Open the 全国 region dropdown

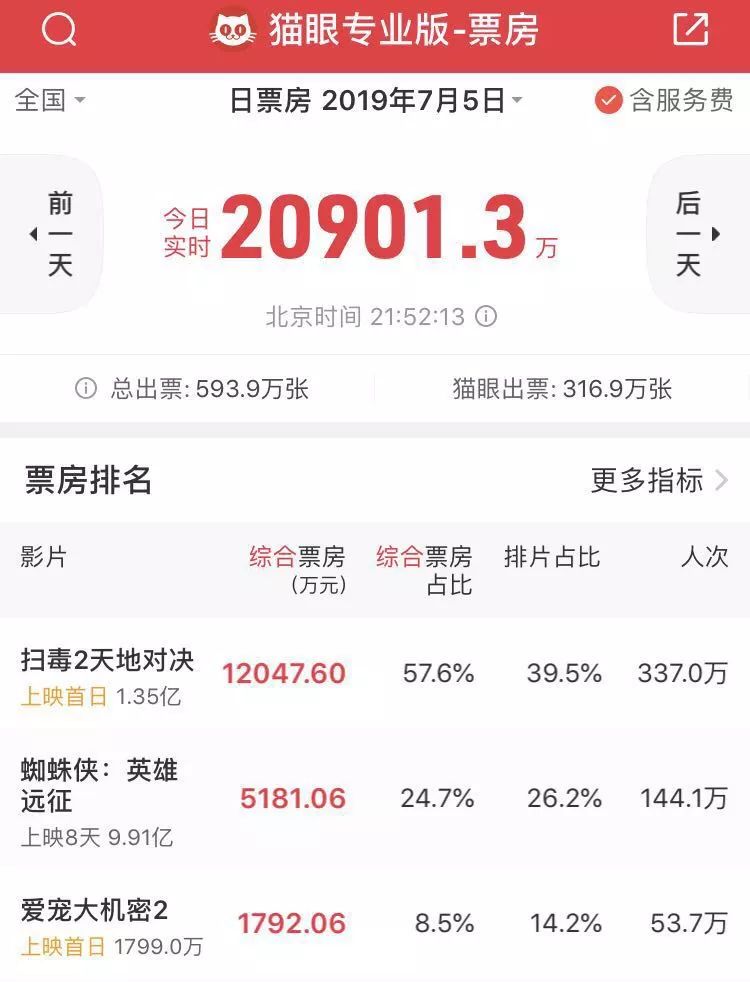tap(50, 100)
